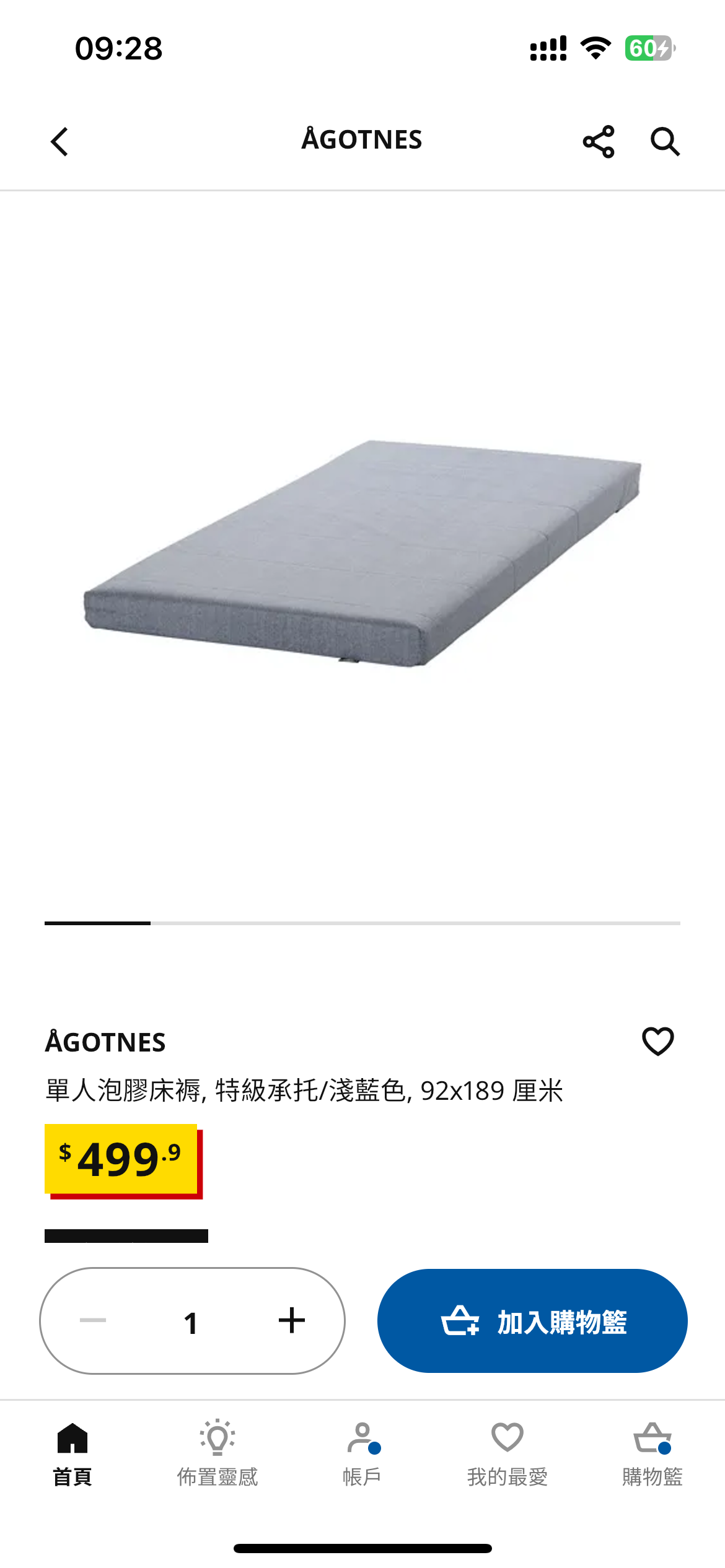Tap the image carousel progress bar
725x1568 pixels.
pyautogui.click(x=362, y=923)
